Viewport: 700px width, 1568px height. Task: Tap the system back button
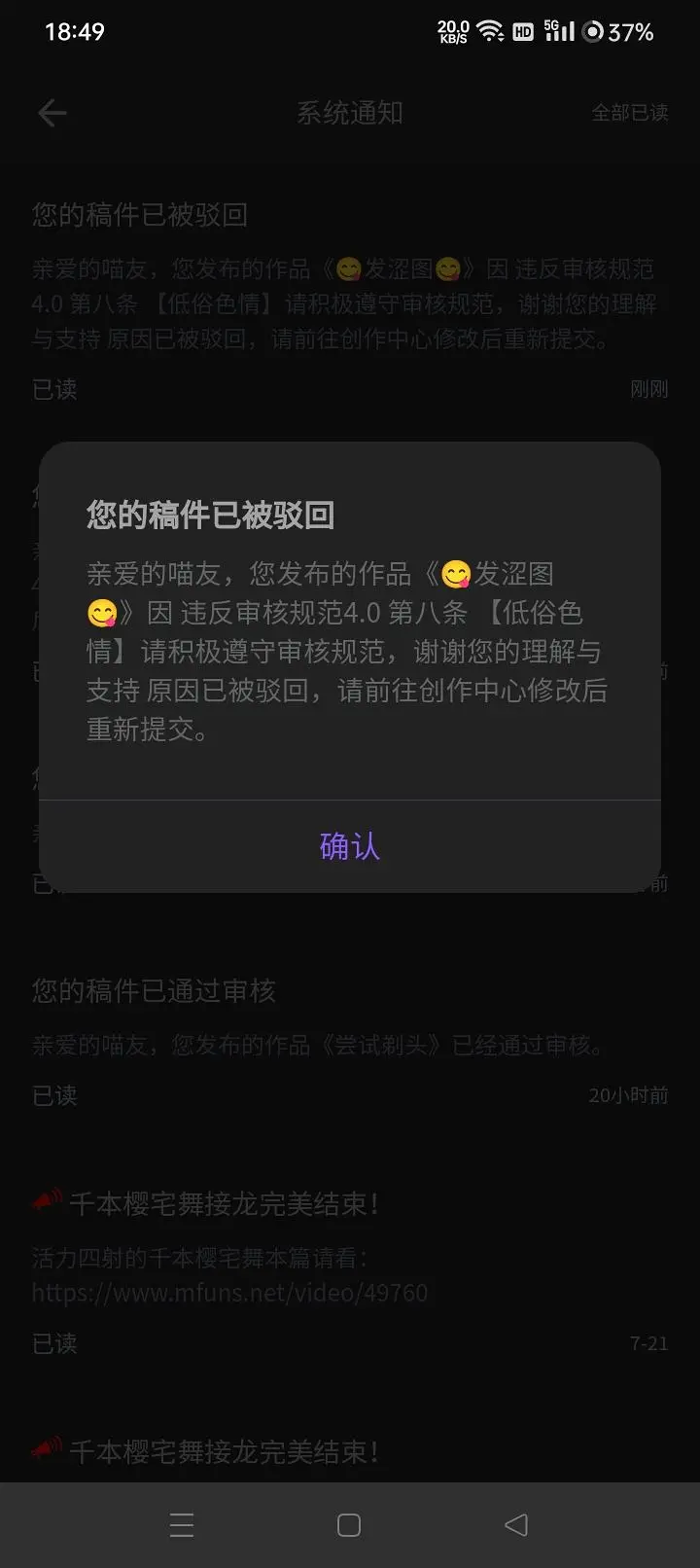point(516,1524)
